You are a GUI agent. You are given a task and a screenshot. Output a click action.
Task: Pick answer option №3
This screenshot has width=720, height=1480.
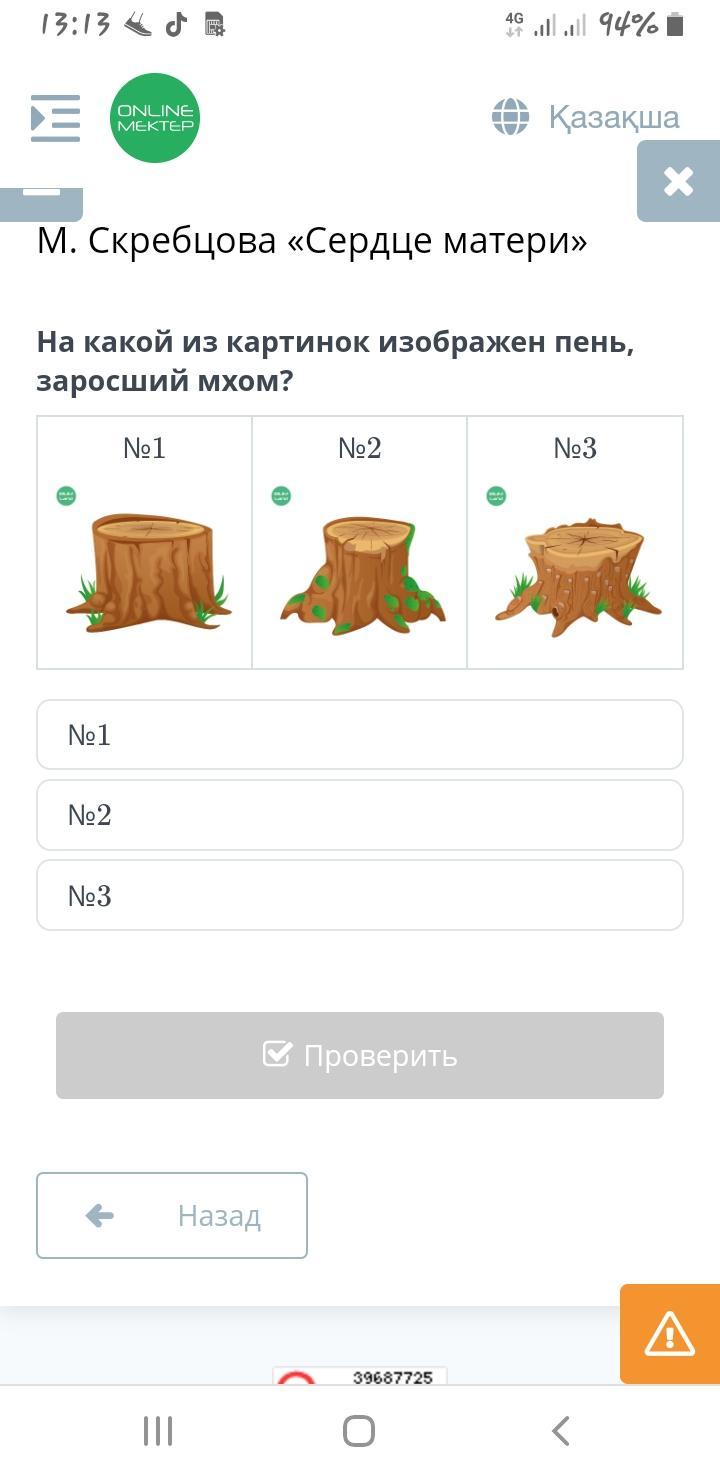(x=360, y=895)
